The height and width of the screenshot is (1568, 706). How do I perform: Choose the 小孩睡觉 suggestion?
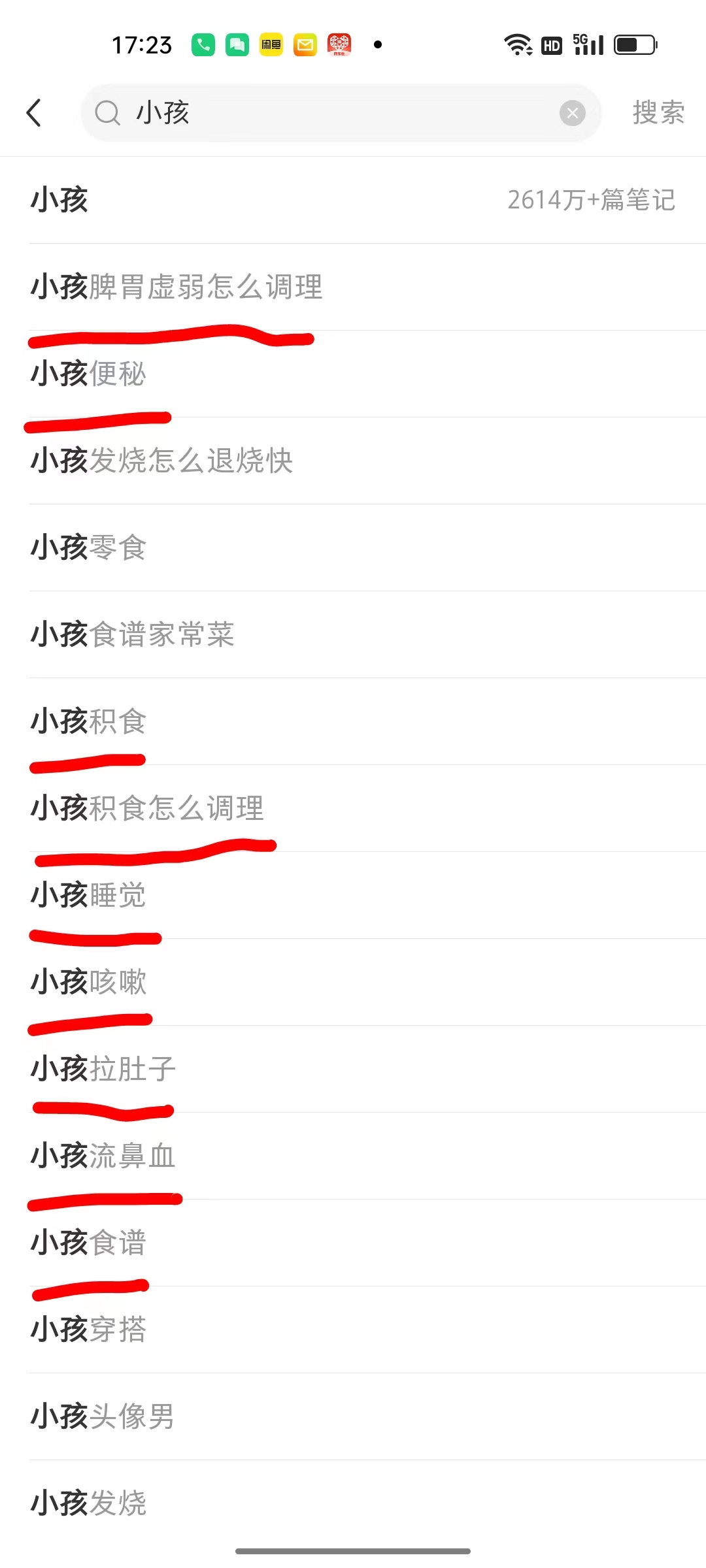coord(353,895)
